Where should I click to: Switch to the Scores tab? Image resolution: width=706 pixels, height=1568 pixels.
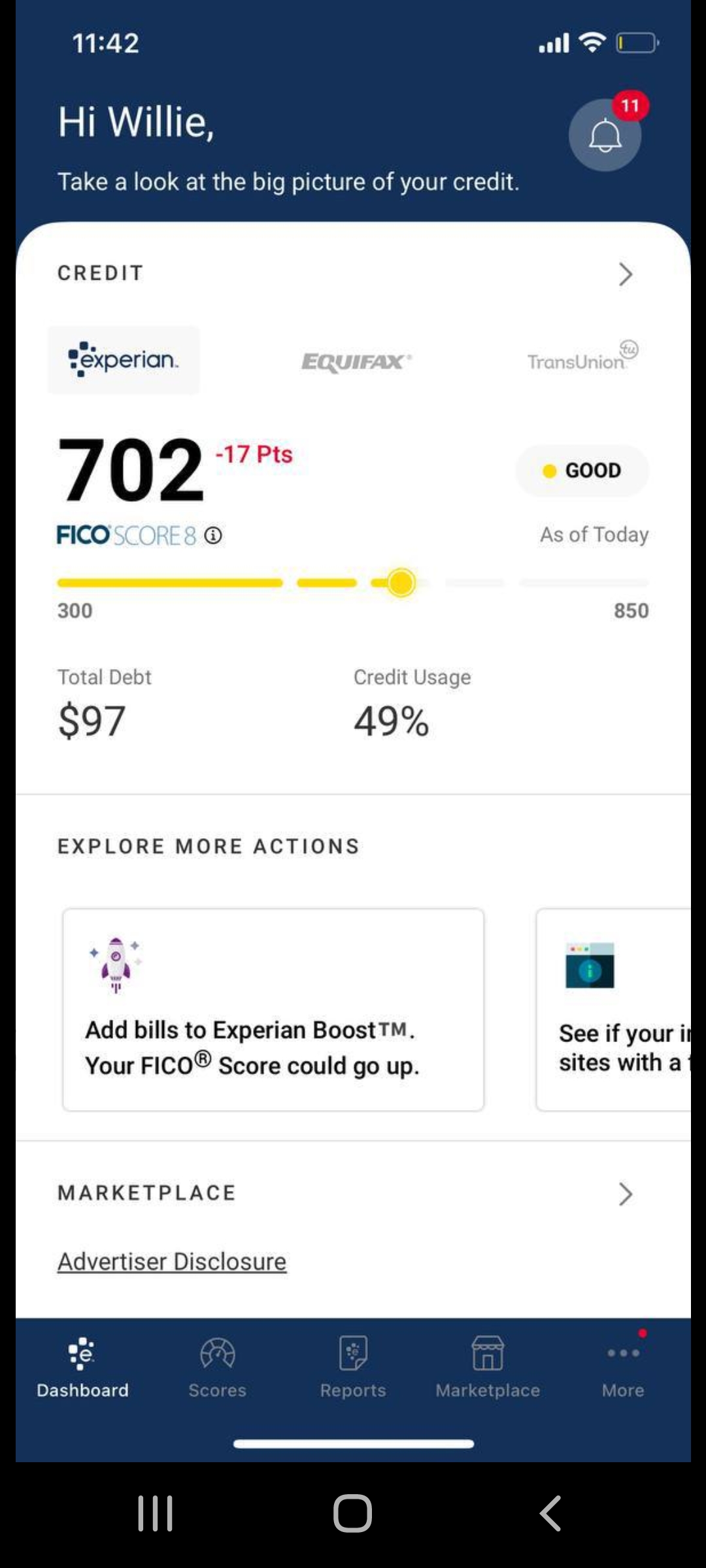point(218,1367)
